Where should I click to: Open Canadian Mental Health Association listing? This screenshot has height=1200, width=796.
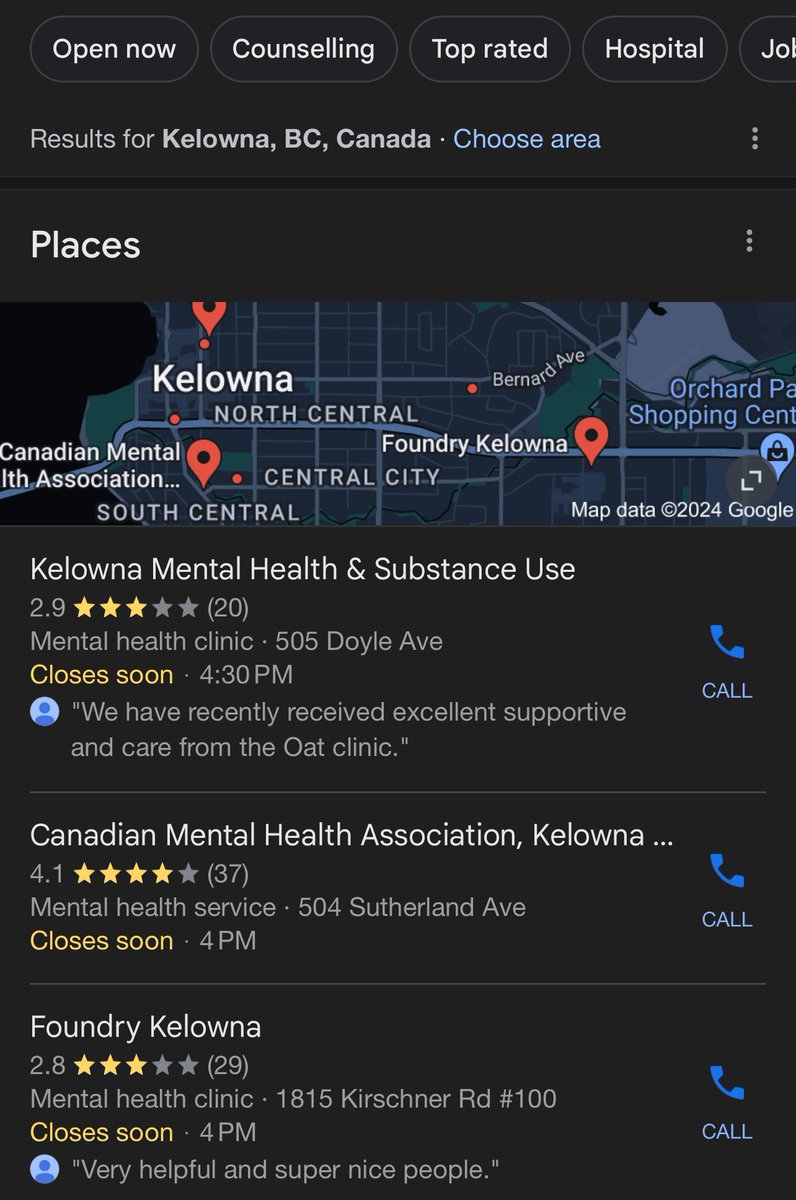351,835
